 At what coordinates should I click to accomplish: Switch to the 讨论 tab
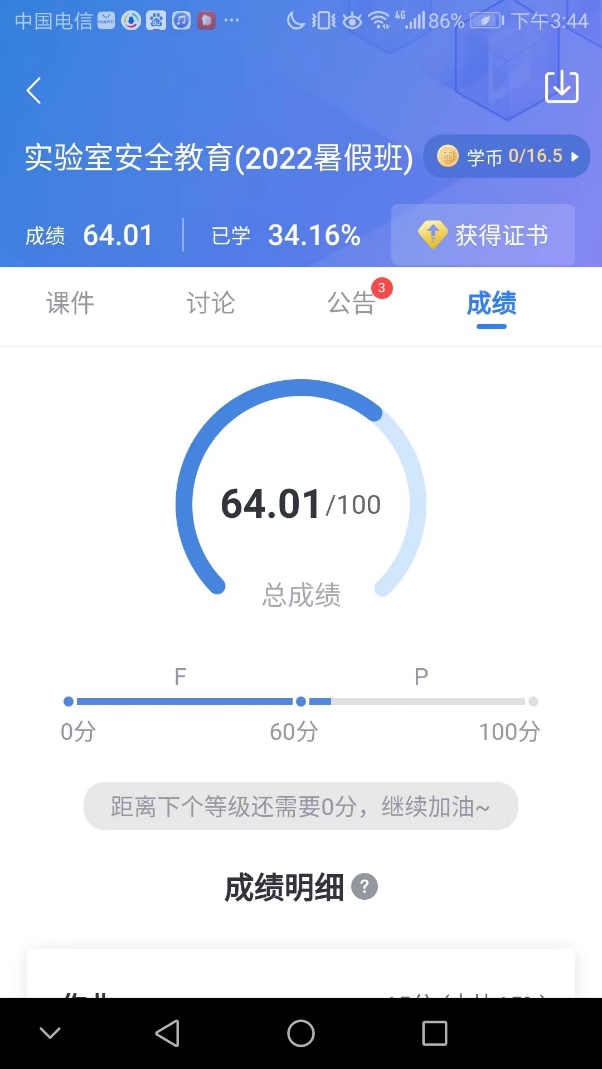pyautogui.click(x=210, y=304)
